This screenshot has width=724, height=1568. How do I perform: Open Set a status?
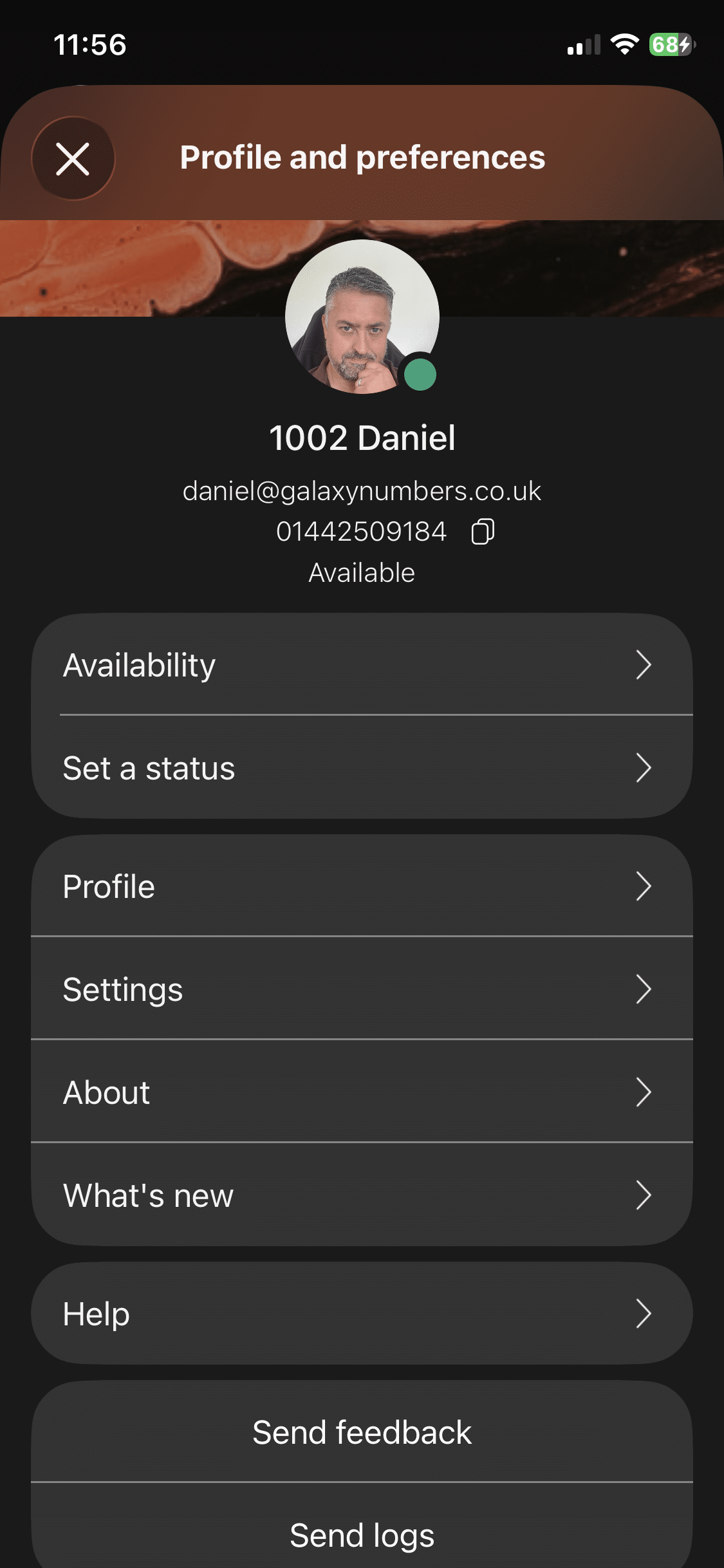tap(362, 768)
